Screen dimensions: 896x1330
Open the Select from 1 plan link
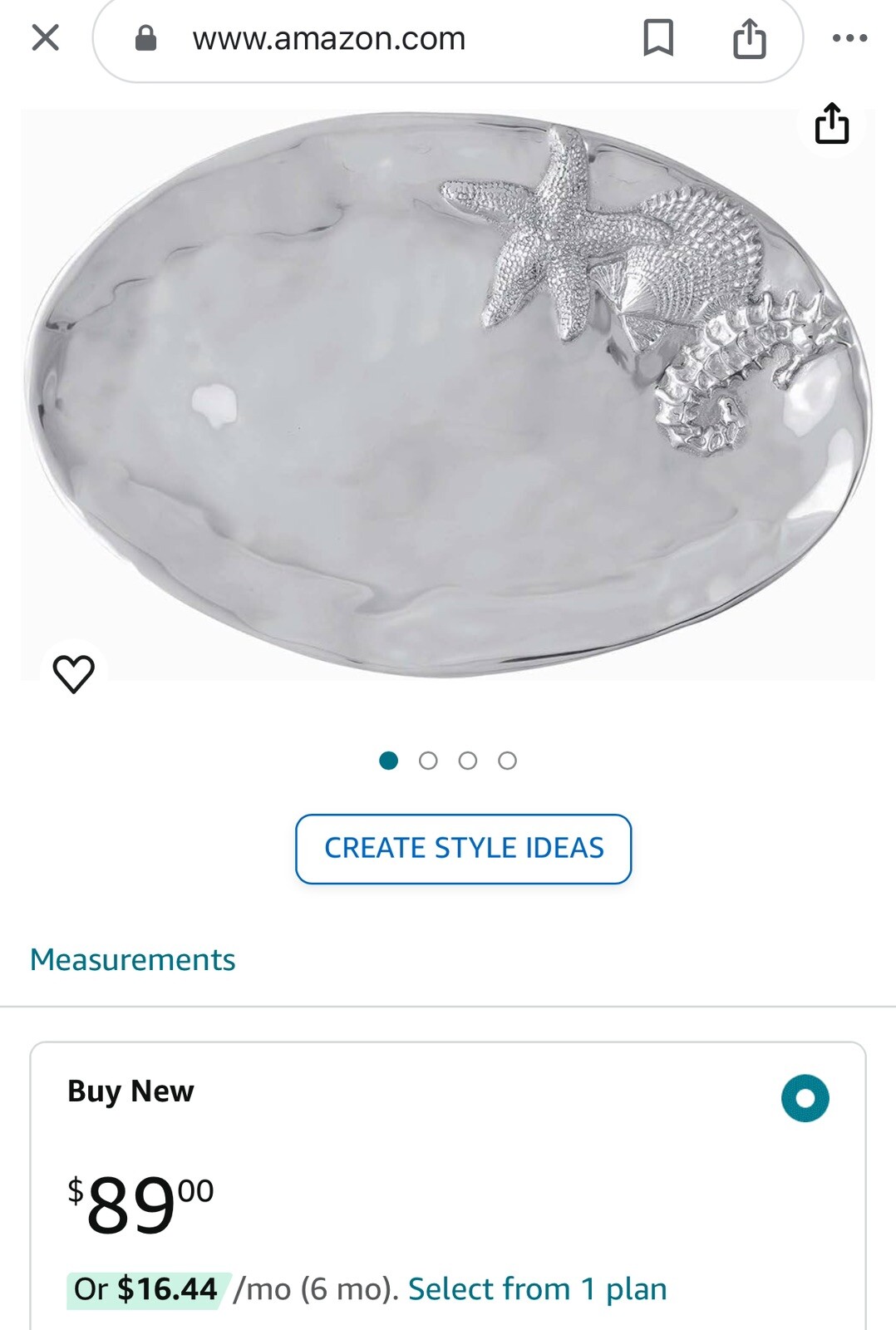click(537, 1289)
